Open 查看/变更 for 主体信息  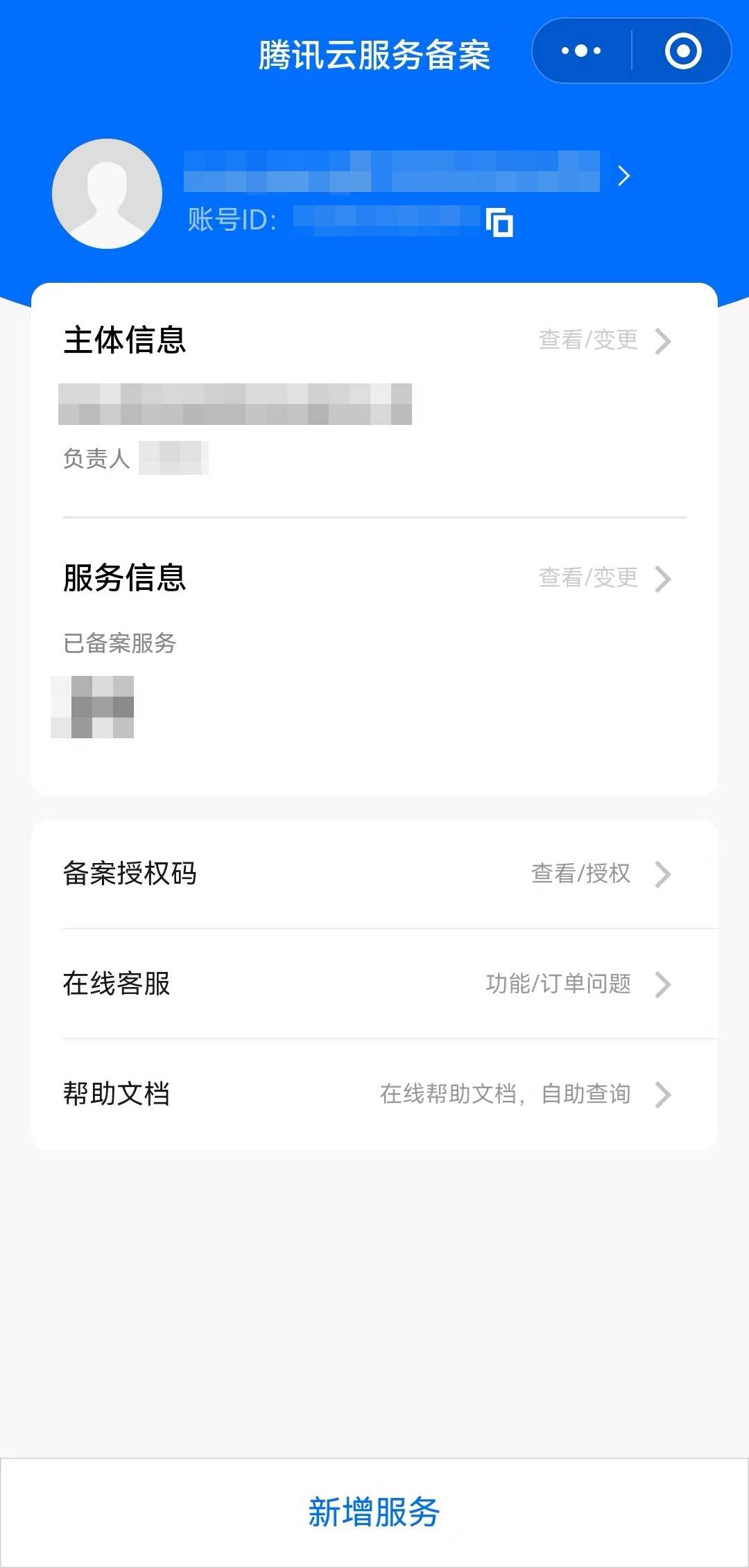click(x=588, y=340)
